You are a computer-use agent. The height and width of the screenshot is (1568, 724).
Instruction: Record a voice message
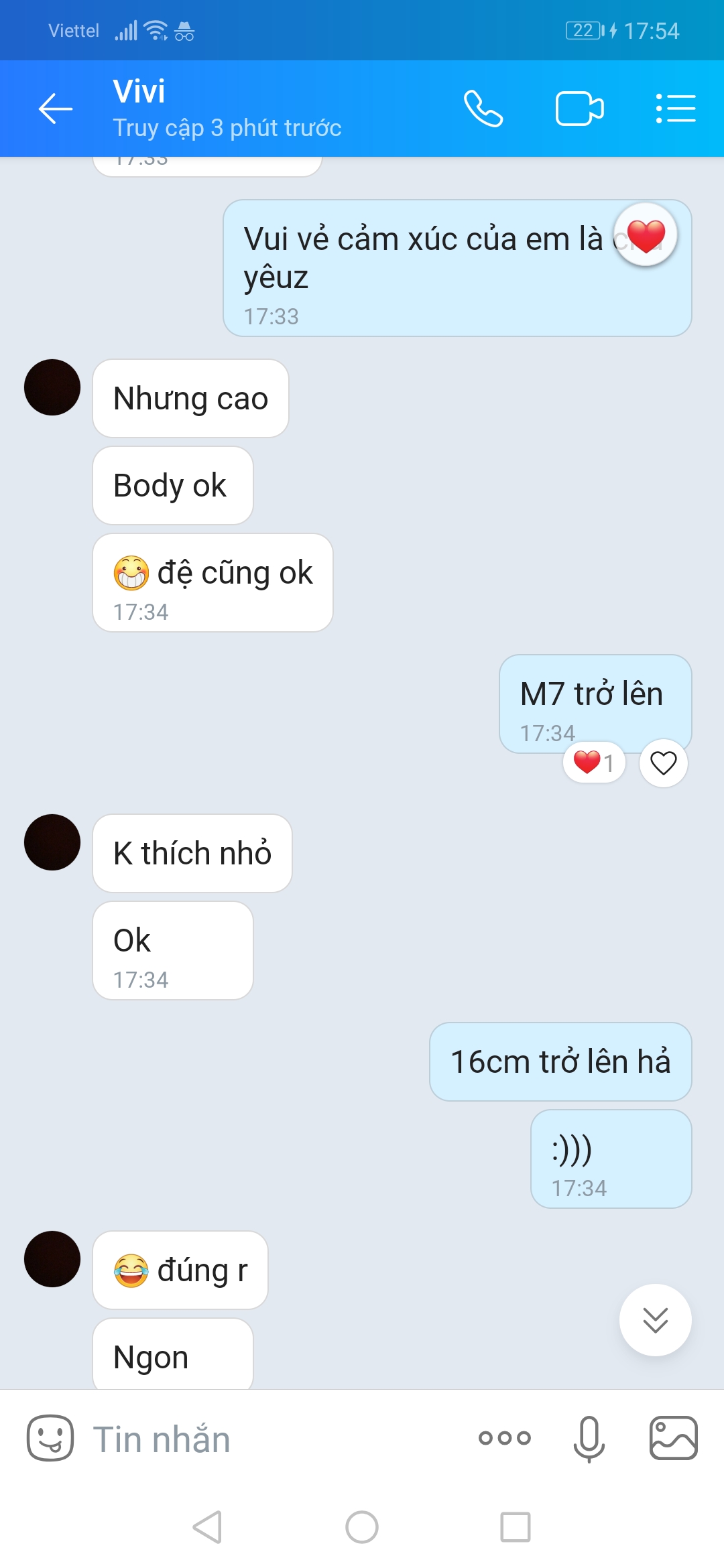pos(589,1438)
